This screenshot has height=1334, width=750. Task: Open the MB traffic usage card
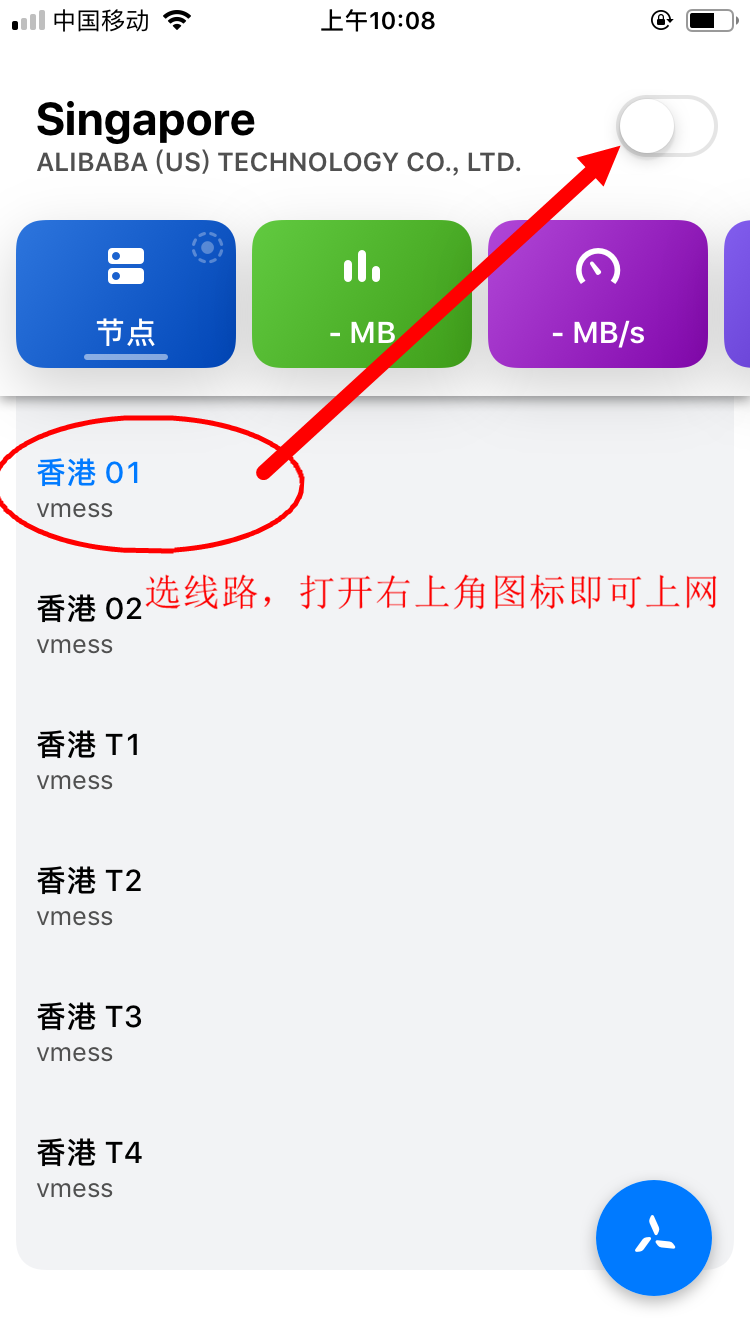tap(362, 294)
